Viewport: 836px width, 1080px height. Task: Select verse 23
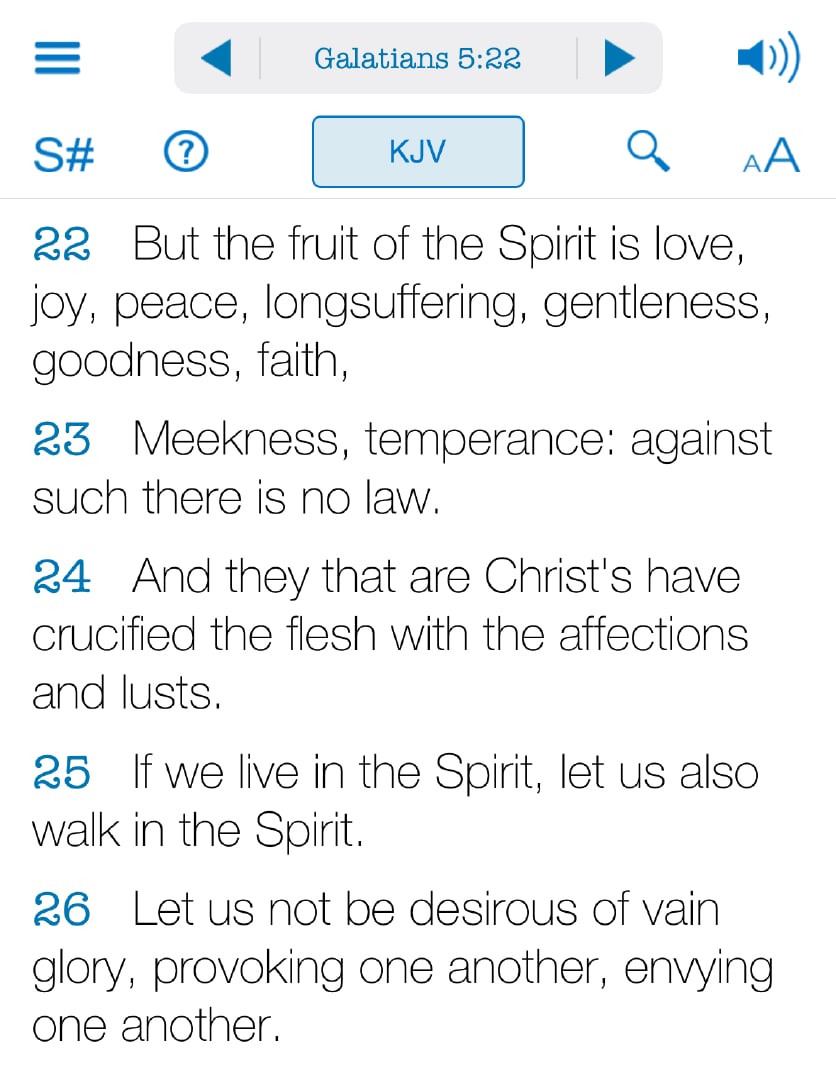tap(61, 440)
